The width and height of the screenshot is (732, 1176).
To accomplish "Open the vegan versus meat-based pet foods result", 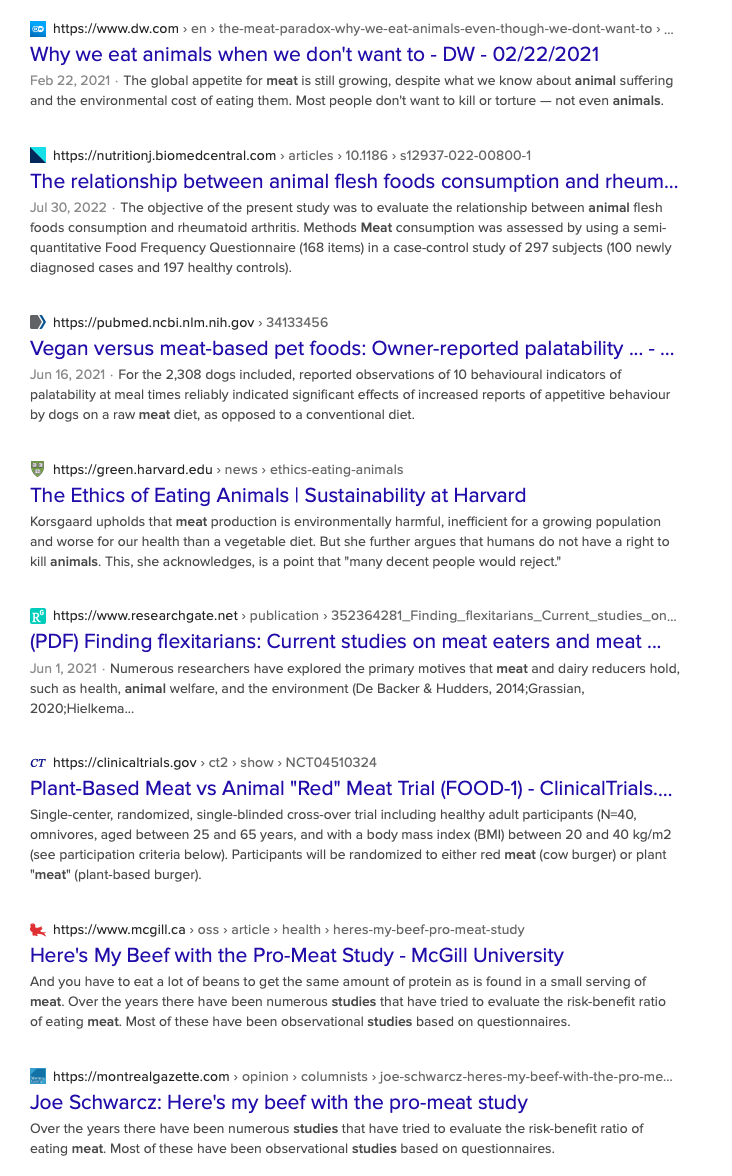I will [351, 348].
